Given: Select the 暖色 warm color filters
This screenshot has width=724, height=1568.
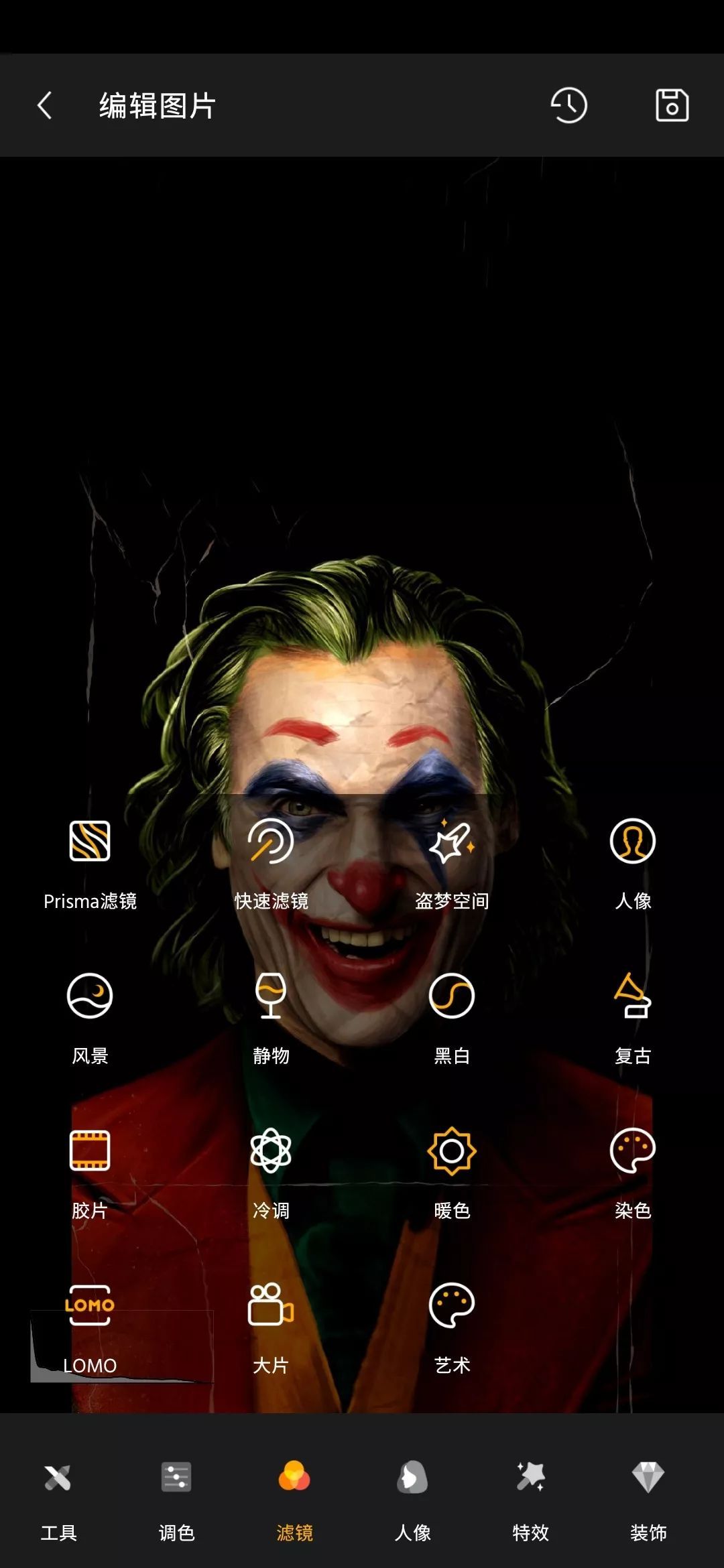Looking at the screenshot, I should (x=452, y=1171).
